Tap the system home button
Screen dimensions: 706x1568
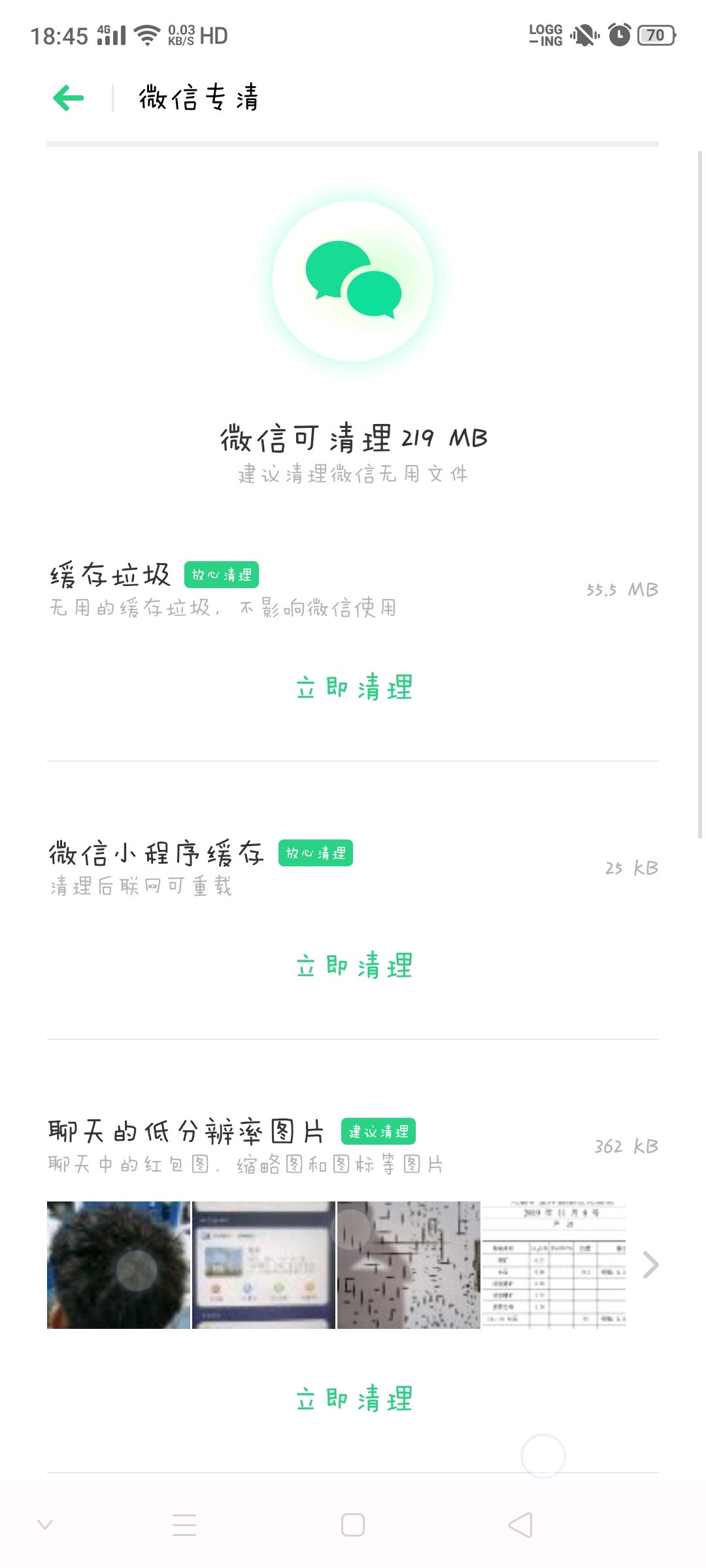353,1526
